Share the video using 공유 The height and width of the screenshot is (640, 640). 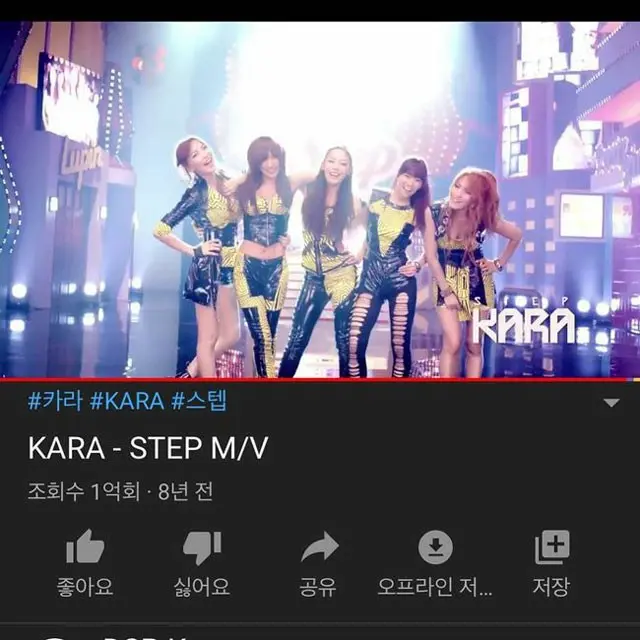pyautogui.click(x=319, y=549)
